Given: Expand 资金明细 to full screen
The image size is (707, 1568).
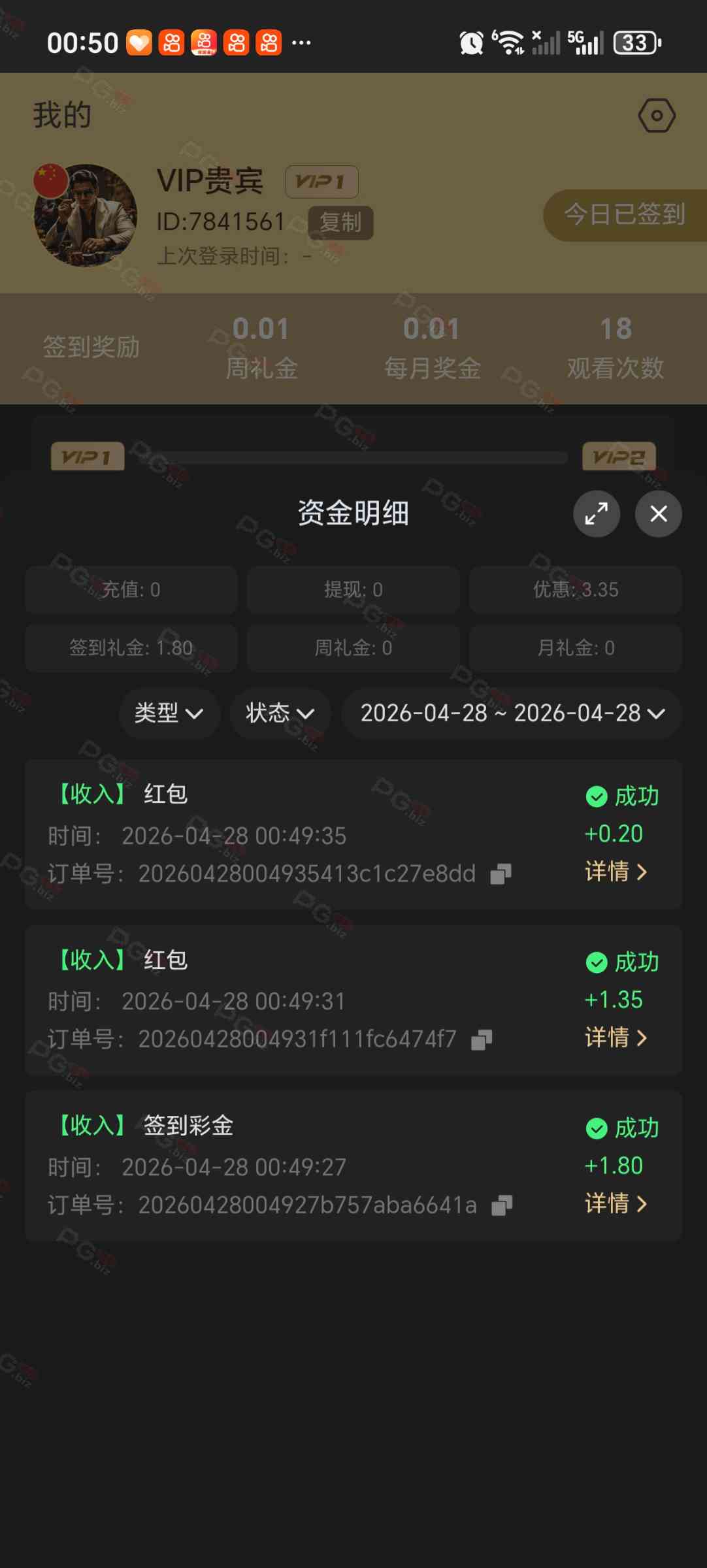Looking at the screenshot, I should (596, 514).
